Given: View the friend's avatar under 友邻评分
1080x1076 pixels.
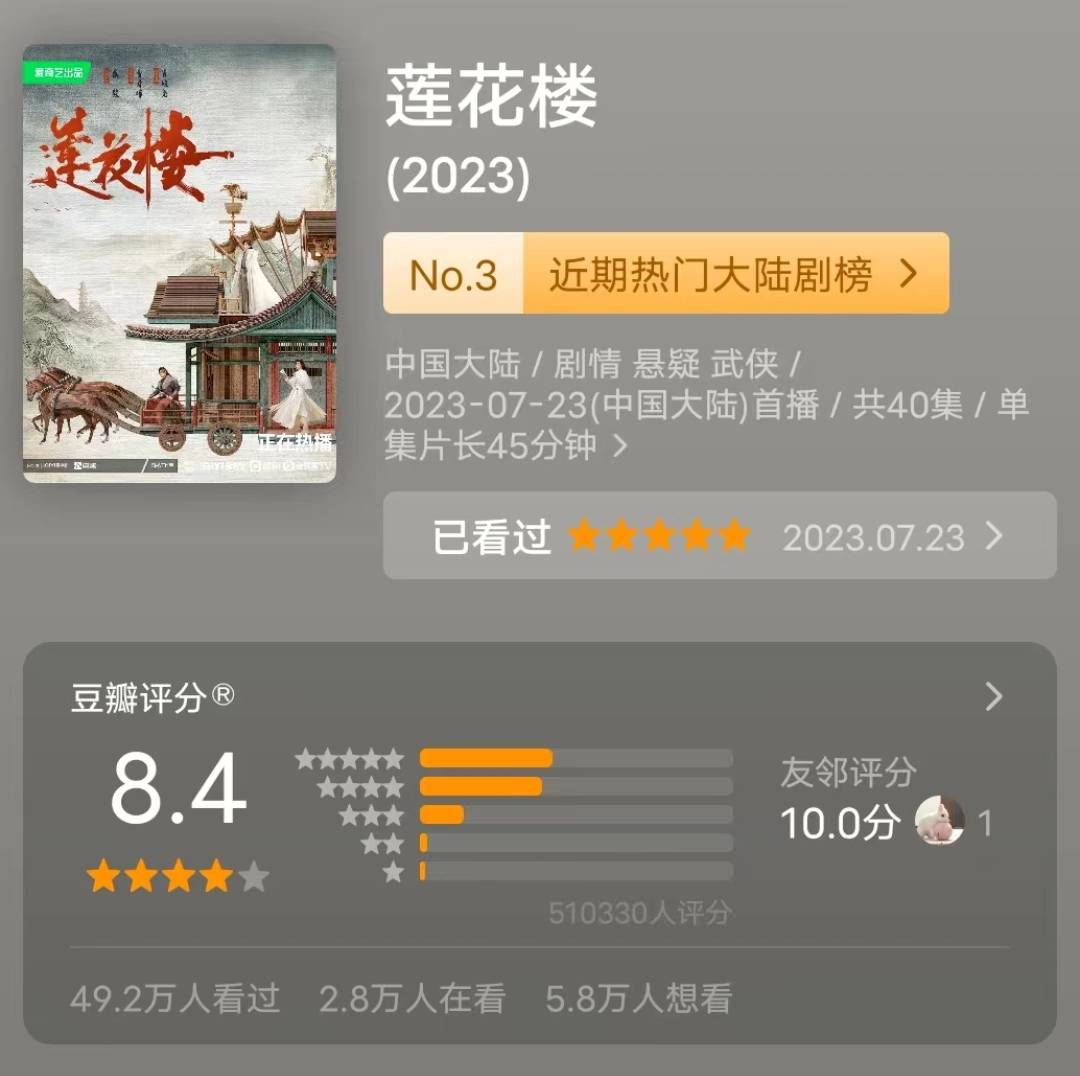Looking at the screenshot, I should coord(940,821).
